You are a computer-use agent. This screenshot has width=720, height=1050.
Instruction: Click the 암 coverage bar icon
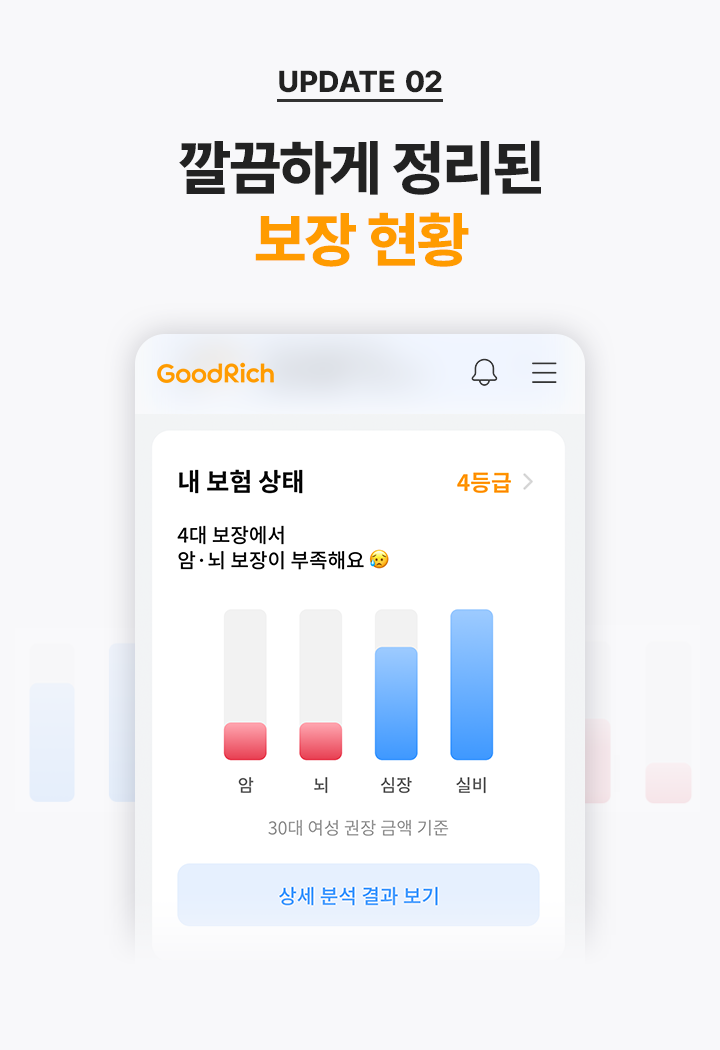[245, 685]
